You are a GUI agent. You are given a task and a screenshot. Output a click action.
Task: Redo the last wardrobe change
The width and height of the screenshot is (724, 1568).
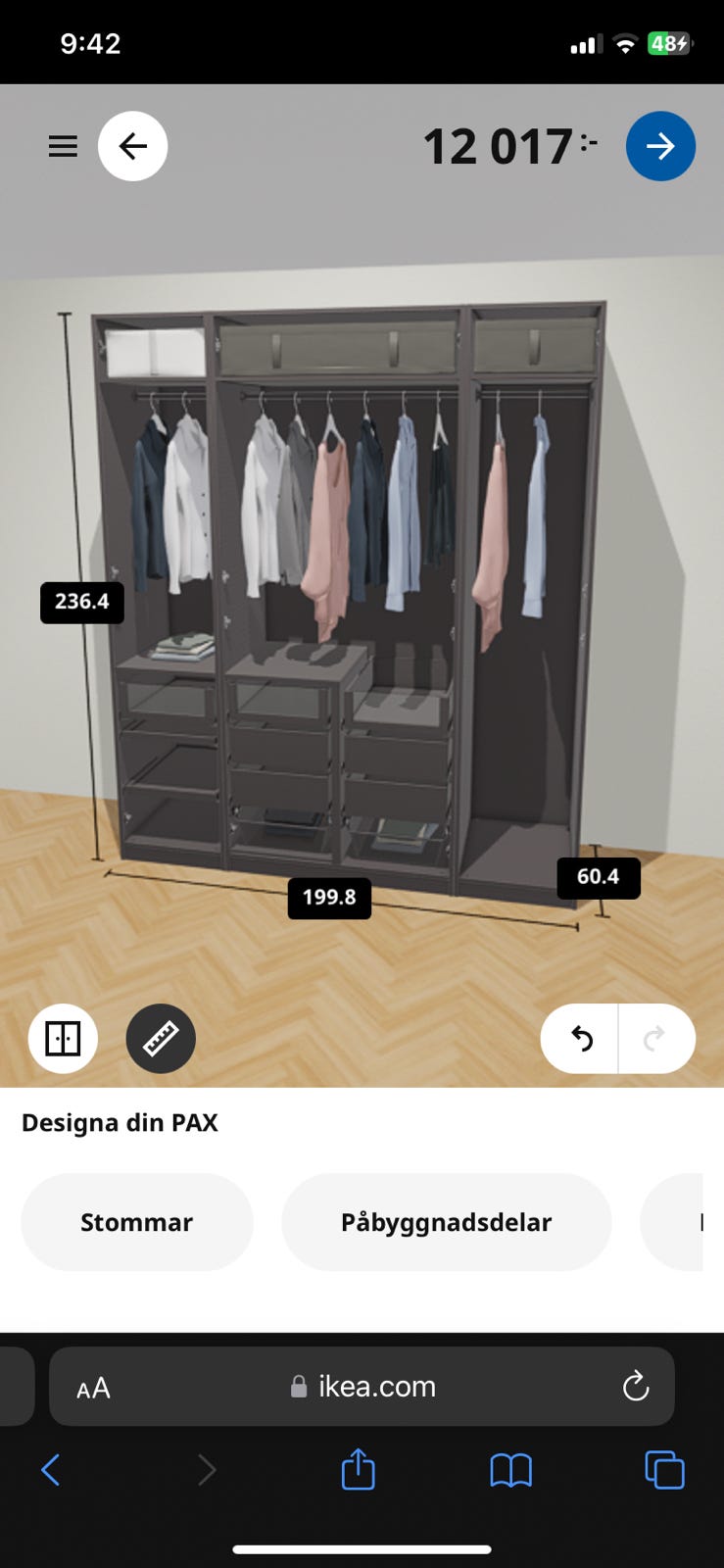pyautogui.click(x=656, y=1038)
